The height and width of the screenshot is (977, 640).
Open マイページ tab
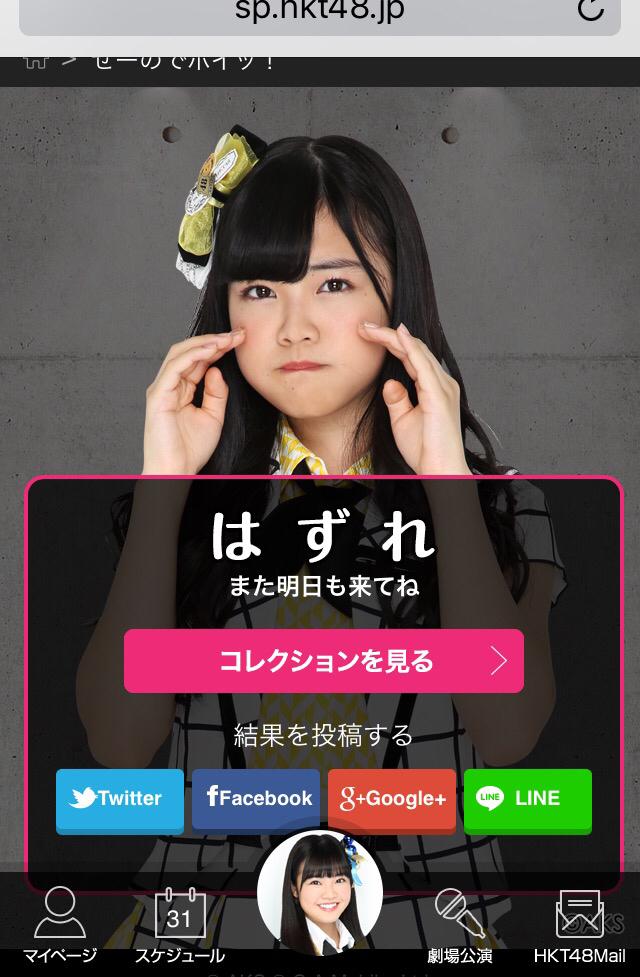60,925
